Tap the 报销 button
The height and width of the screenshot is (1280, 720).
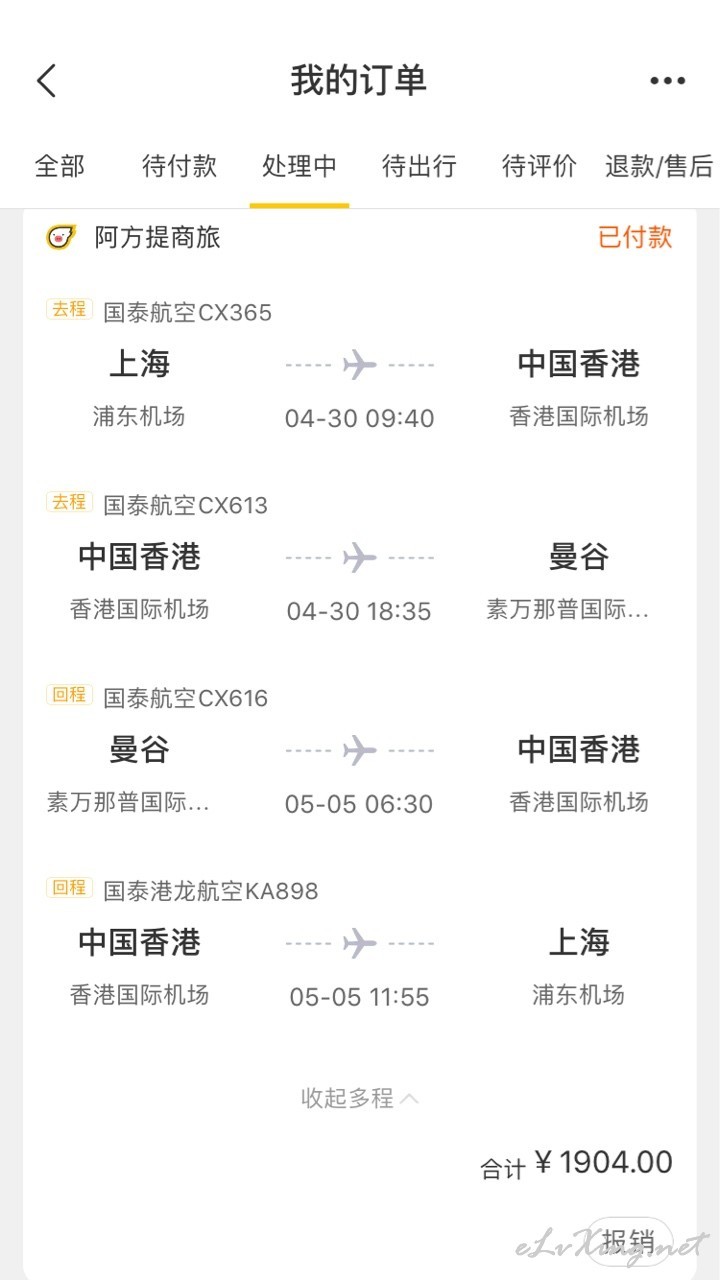pos(628,1242)
